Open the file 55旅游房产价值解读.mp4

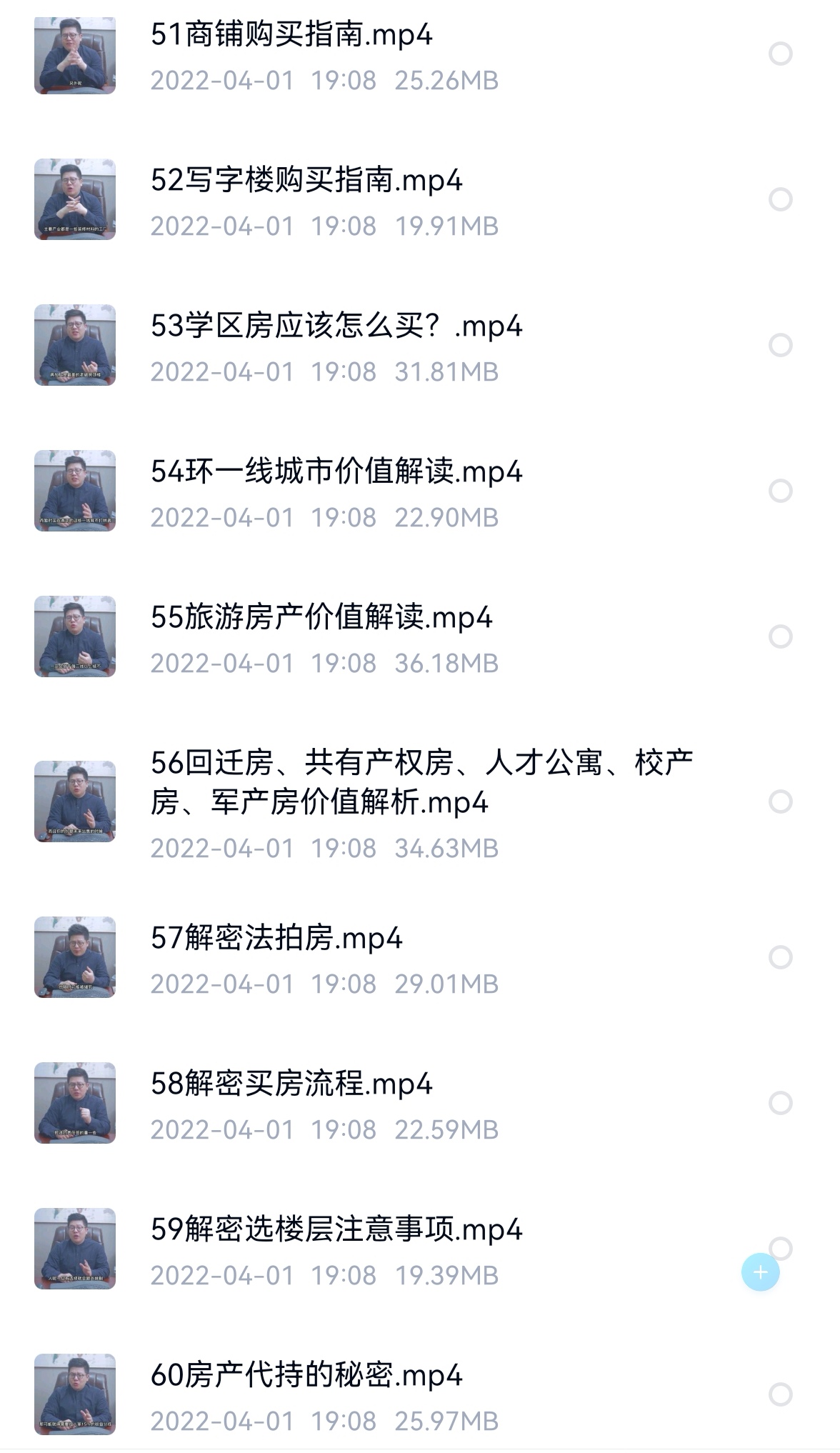click(x=321, y=618)
